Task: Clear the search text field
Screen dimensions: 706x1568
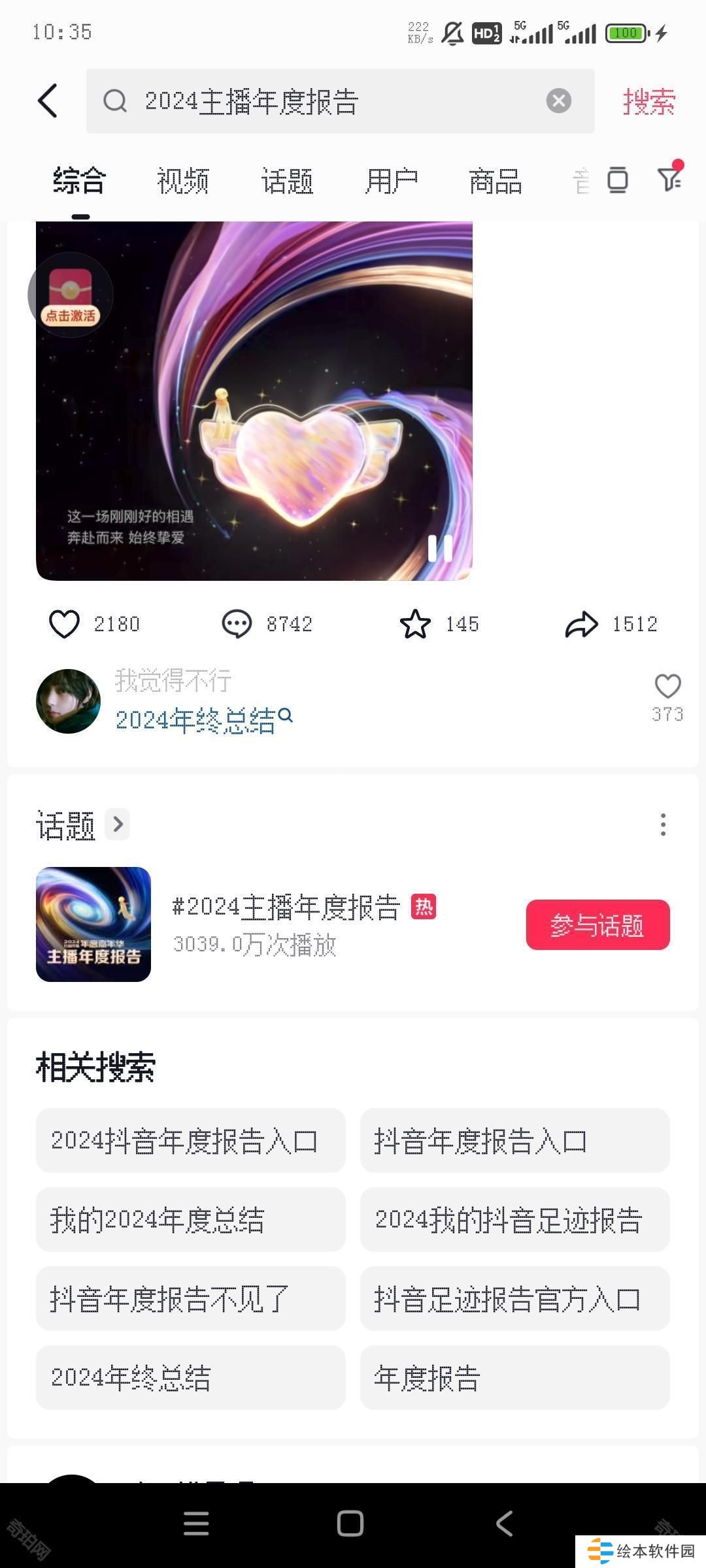Action: [558, 101]
